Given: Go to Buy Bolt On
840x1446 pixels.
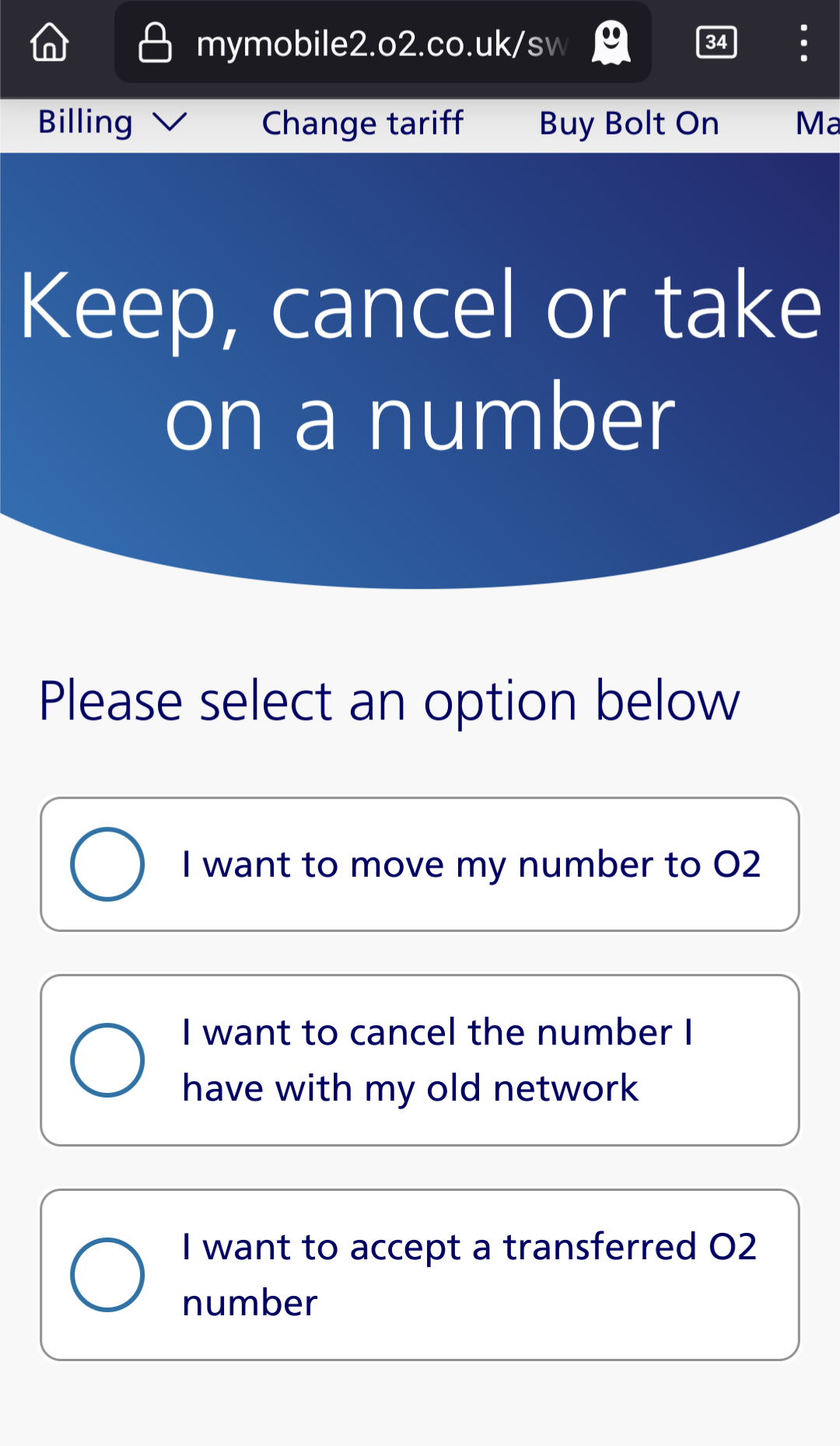Looking at the screenshot, I should pos(628,124).
